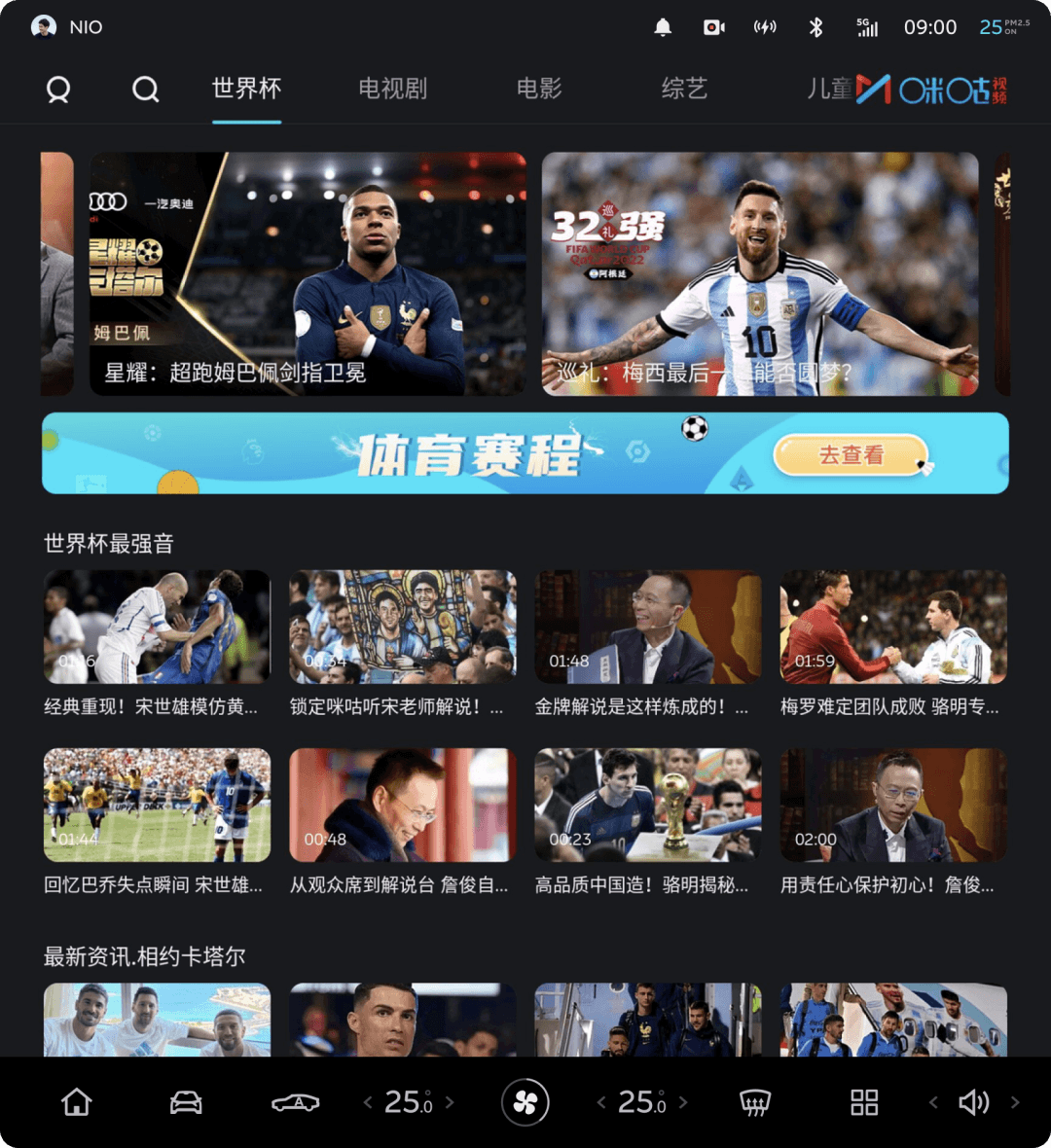
Task: Play the 梅罗难定团队成败 video
Action: 893,627
